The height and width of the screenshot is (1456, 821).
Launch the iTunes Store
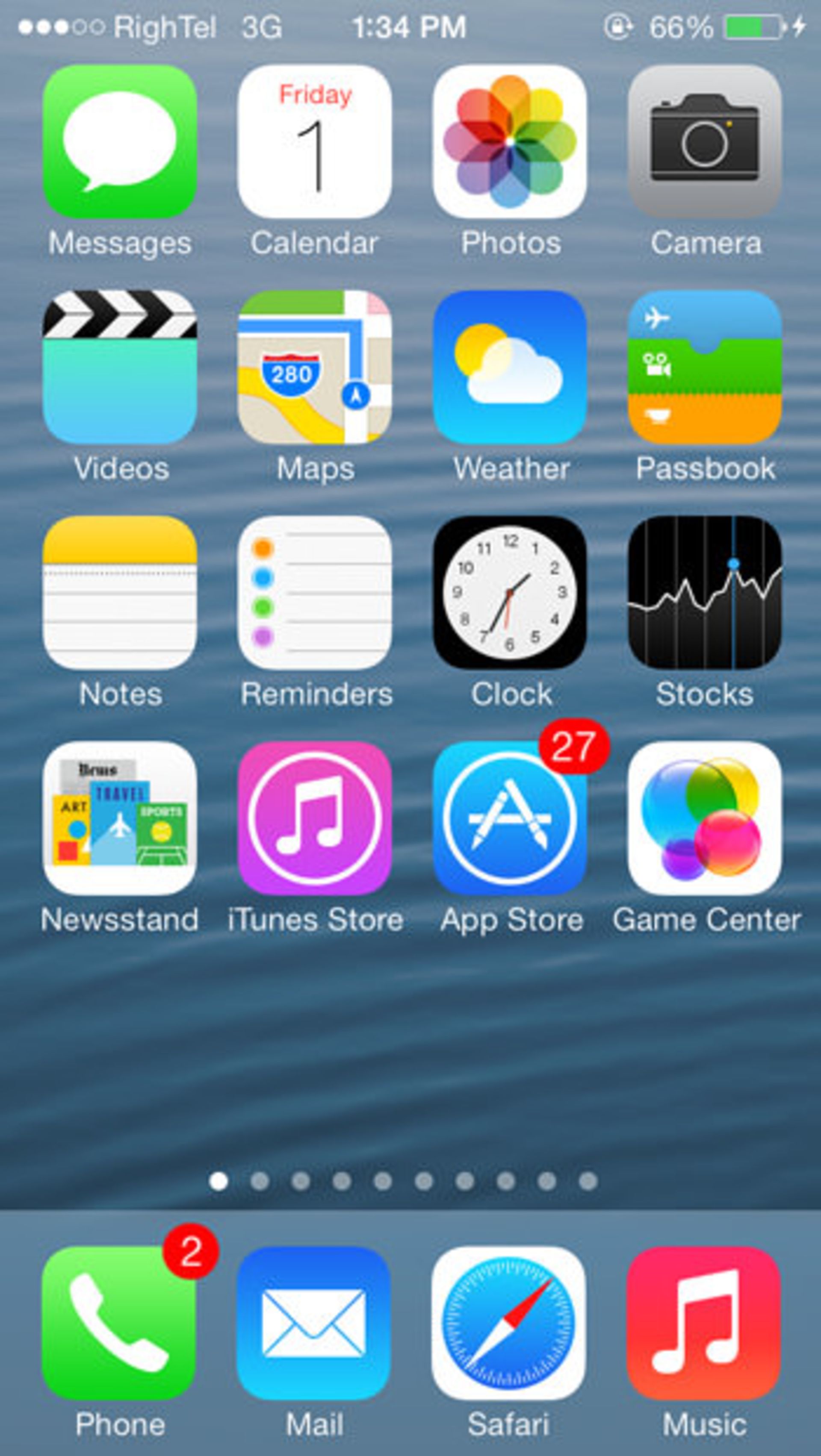pos(314,818)
